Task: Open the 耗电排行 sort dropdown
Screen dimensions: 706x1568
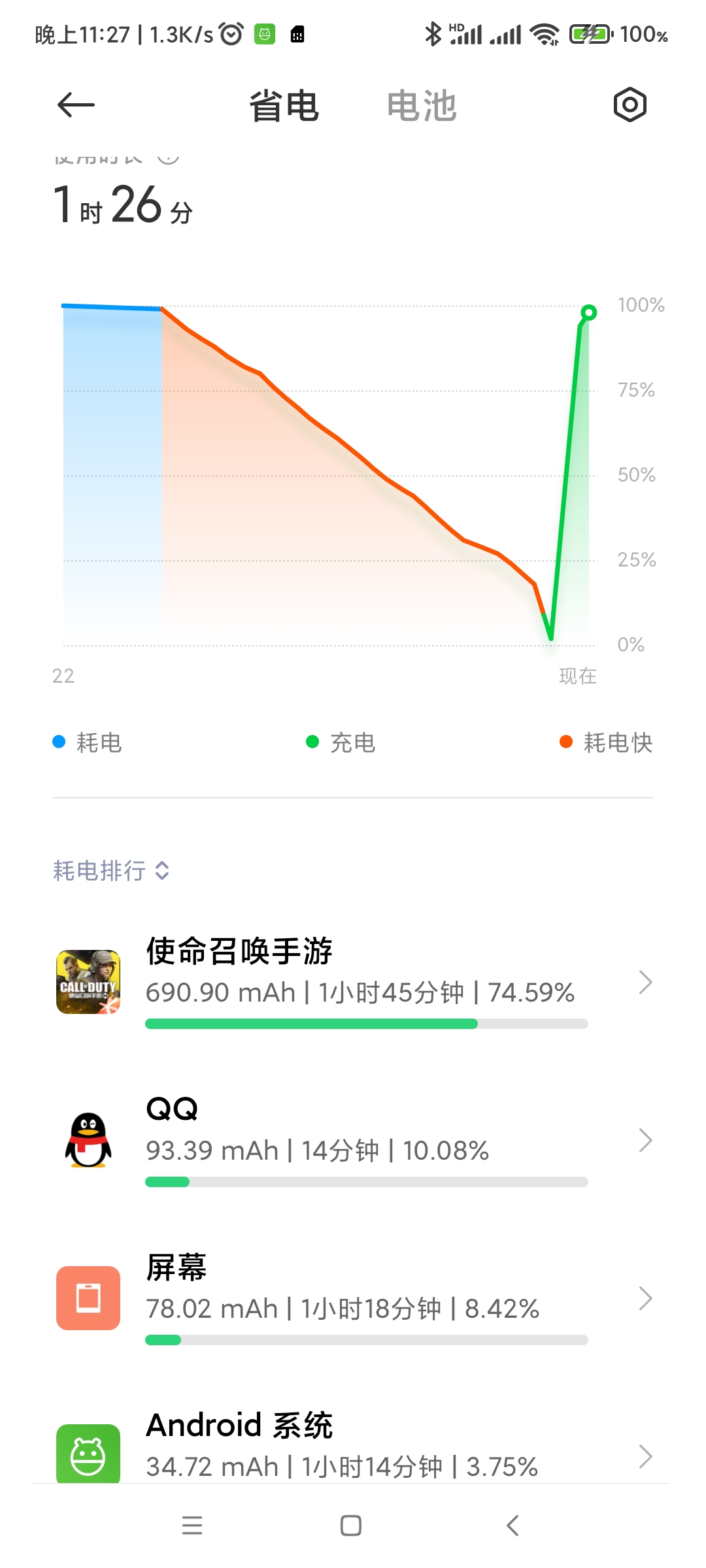Action: tap(111, 871)
